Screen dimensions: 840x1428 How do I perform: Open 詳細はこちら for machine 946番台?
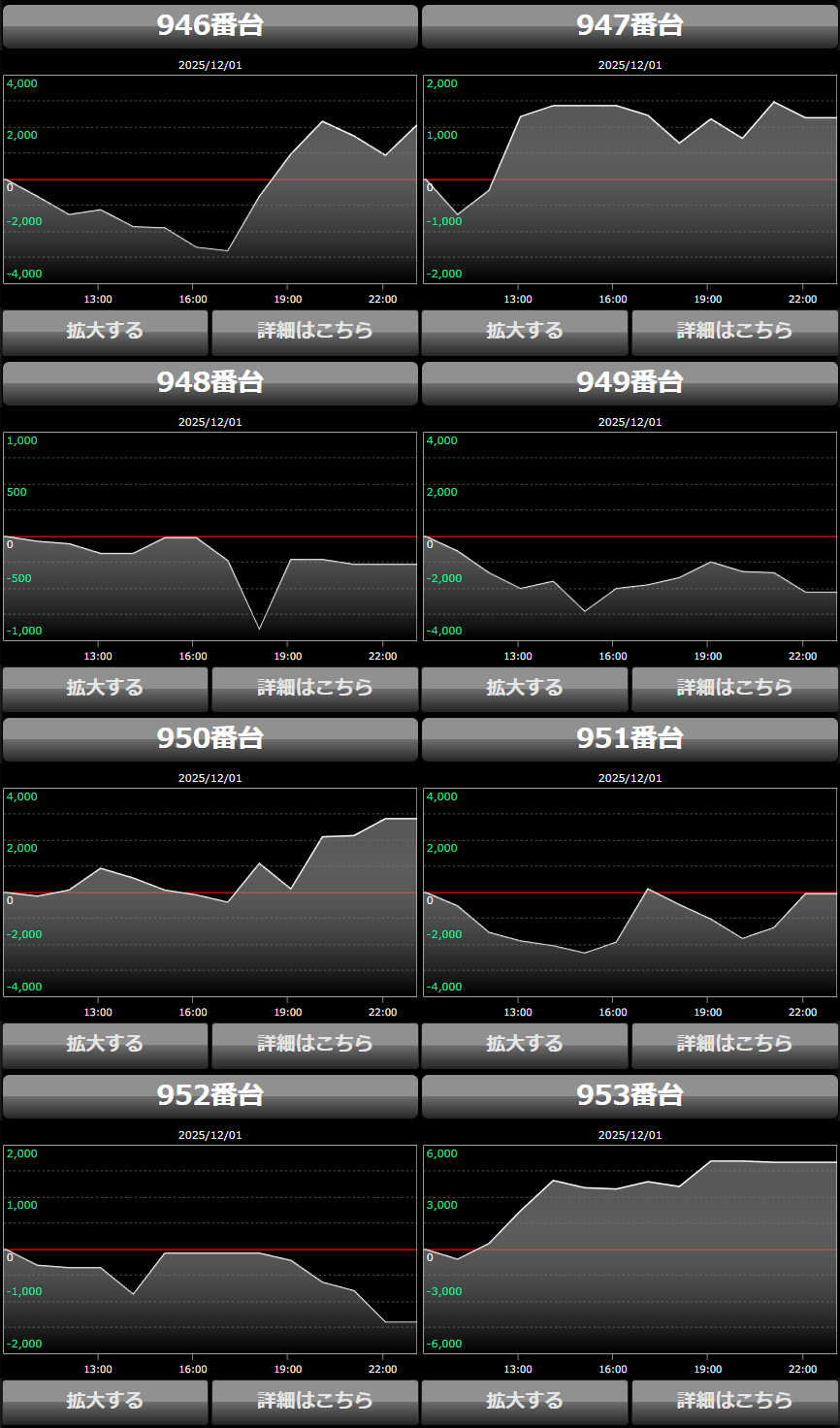point(314,332)
